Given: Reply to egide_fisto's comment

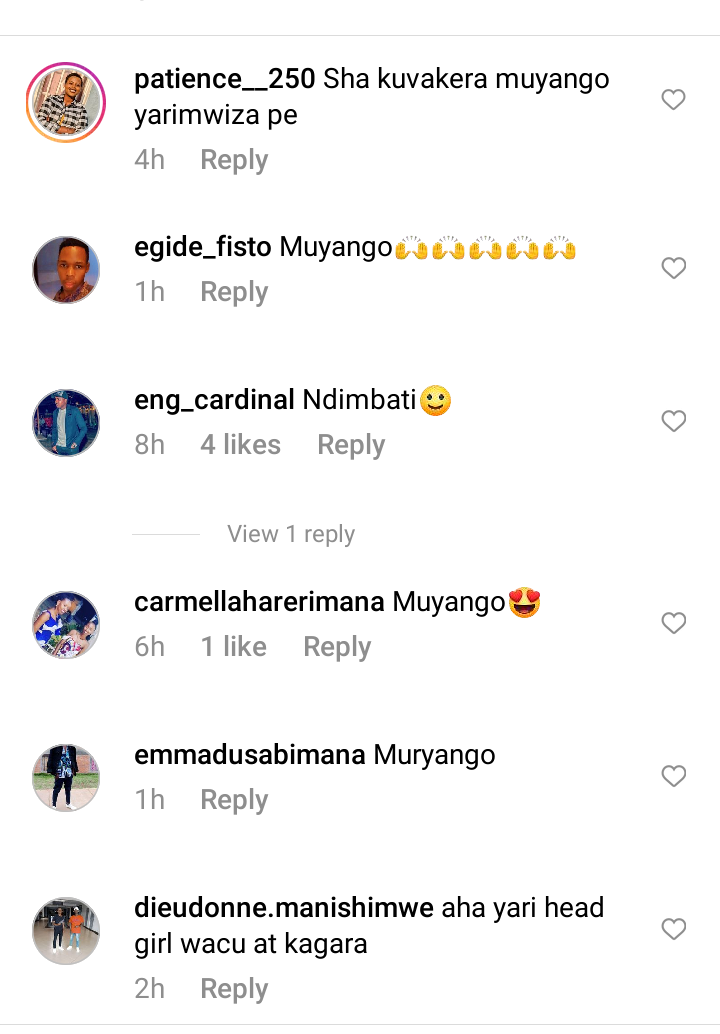Looking at the screenshot, I should [234, 292].
